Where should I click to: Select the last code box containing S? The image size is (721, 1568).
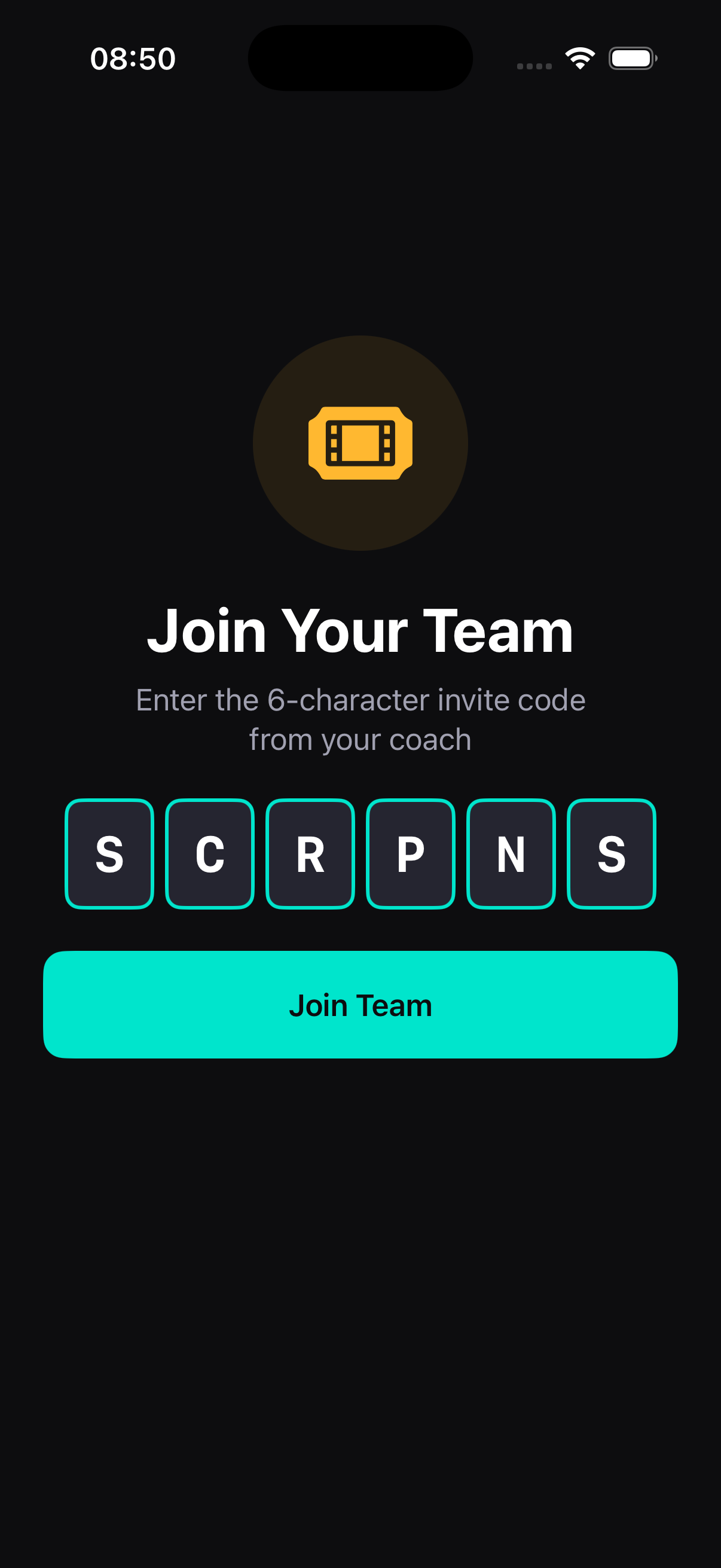click(611, 853)
